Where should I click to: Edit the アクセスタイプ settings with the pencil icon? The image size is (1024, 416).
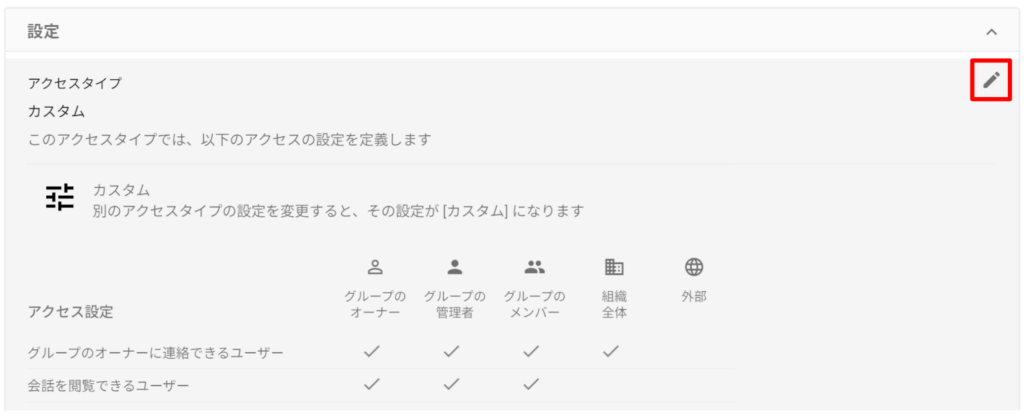coord(991,81)
